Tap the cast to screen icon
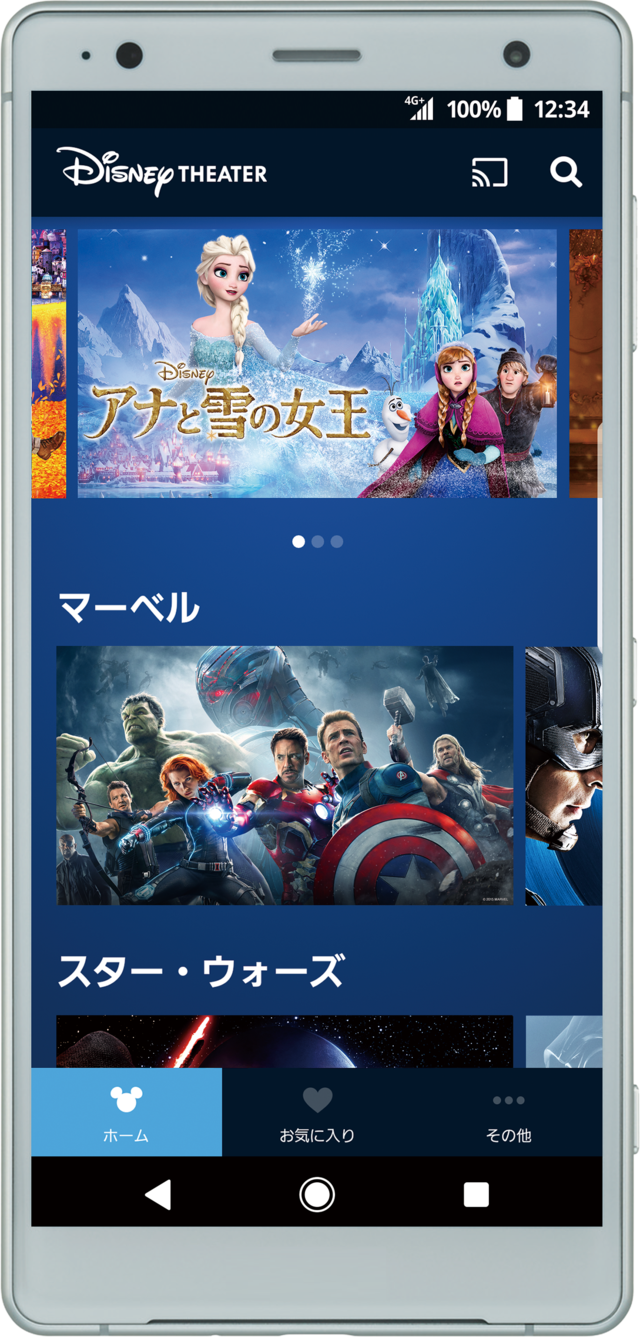Screen dimensions: 640x1337 click(489, 173)
